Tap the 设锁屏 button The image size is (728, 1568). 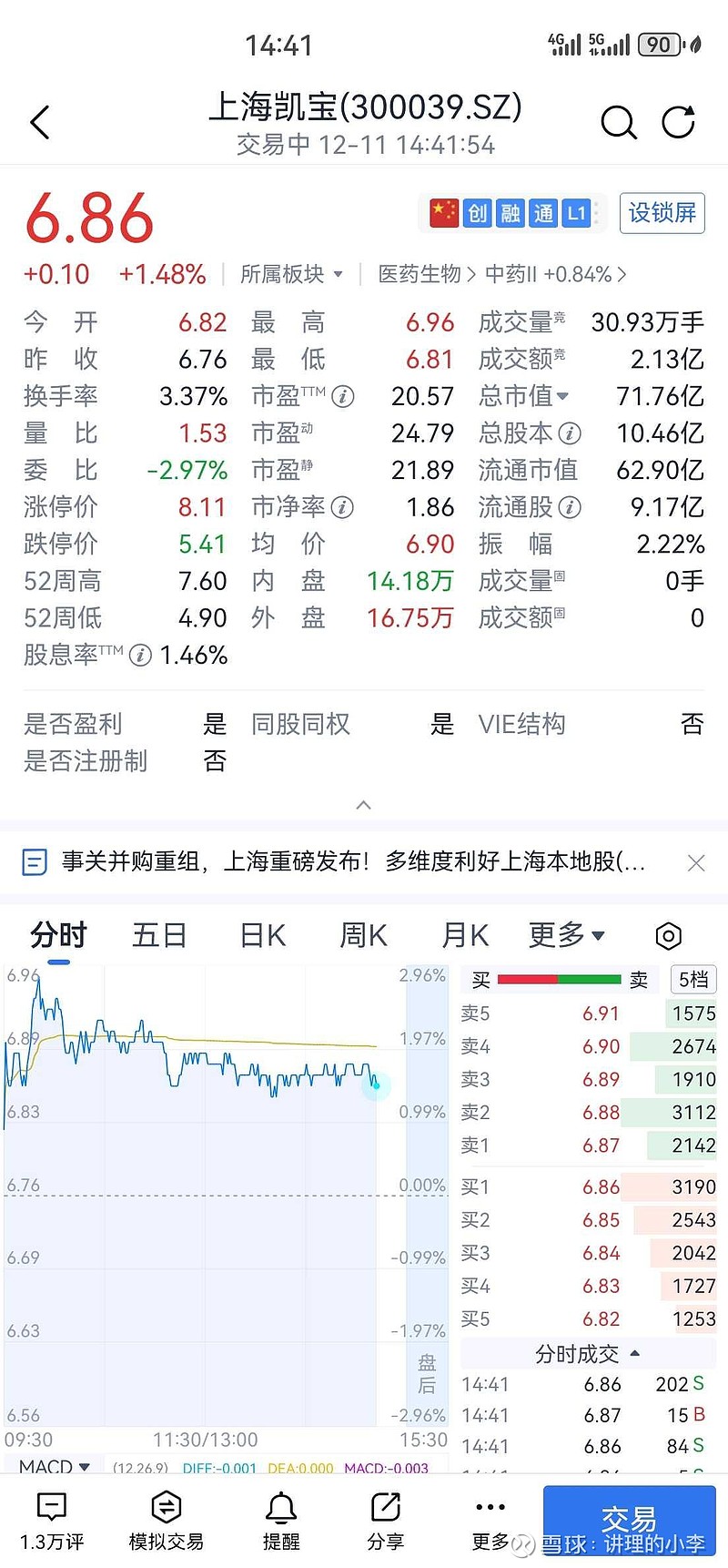coord(662,213)
